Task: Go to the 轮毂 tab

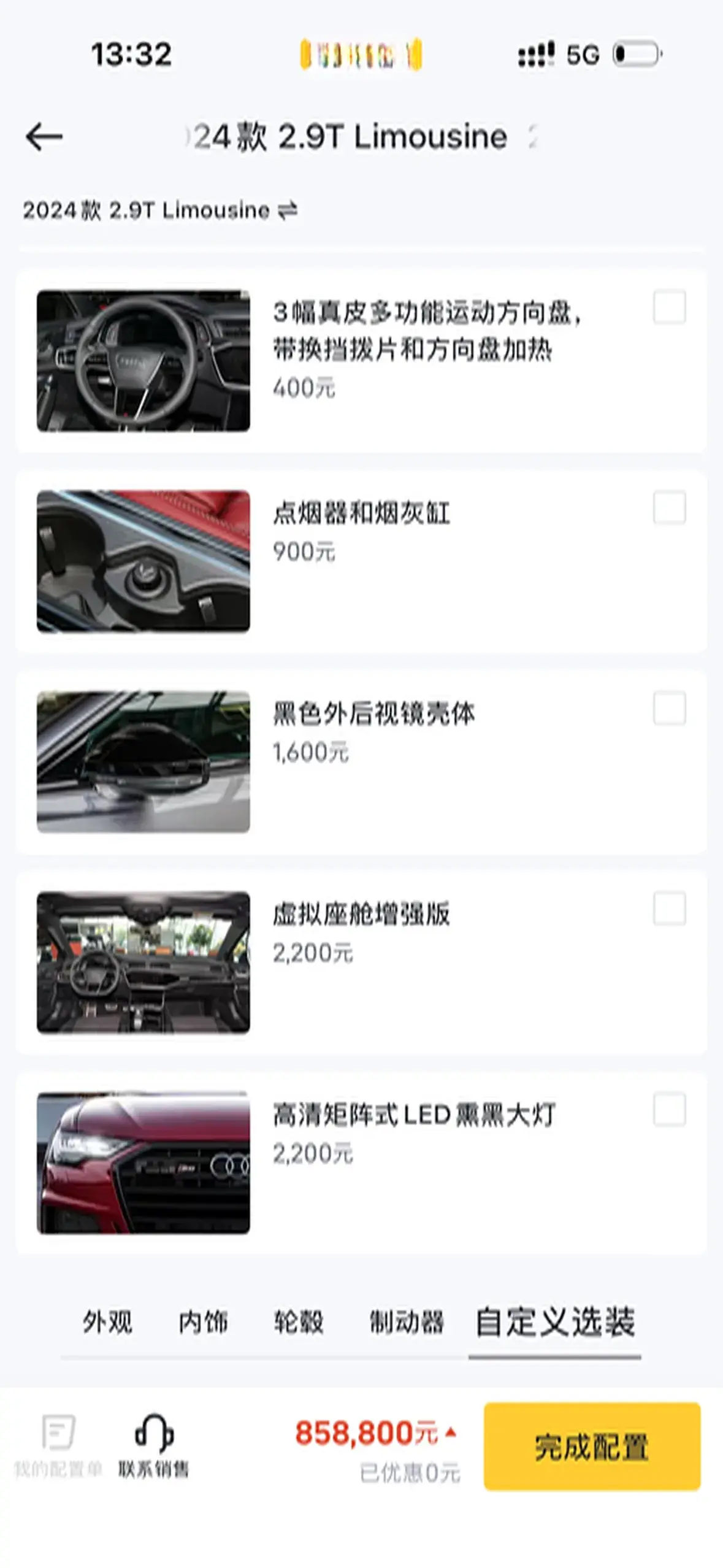Action: [299, 1322]
